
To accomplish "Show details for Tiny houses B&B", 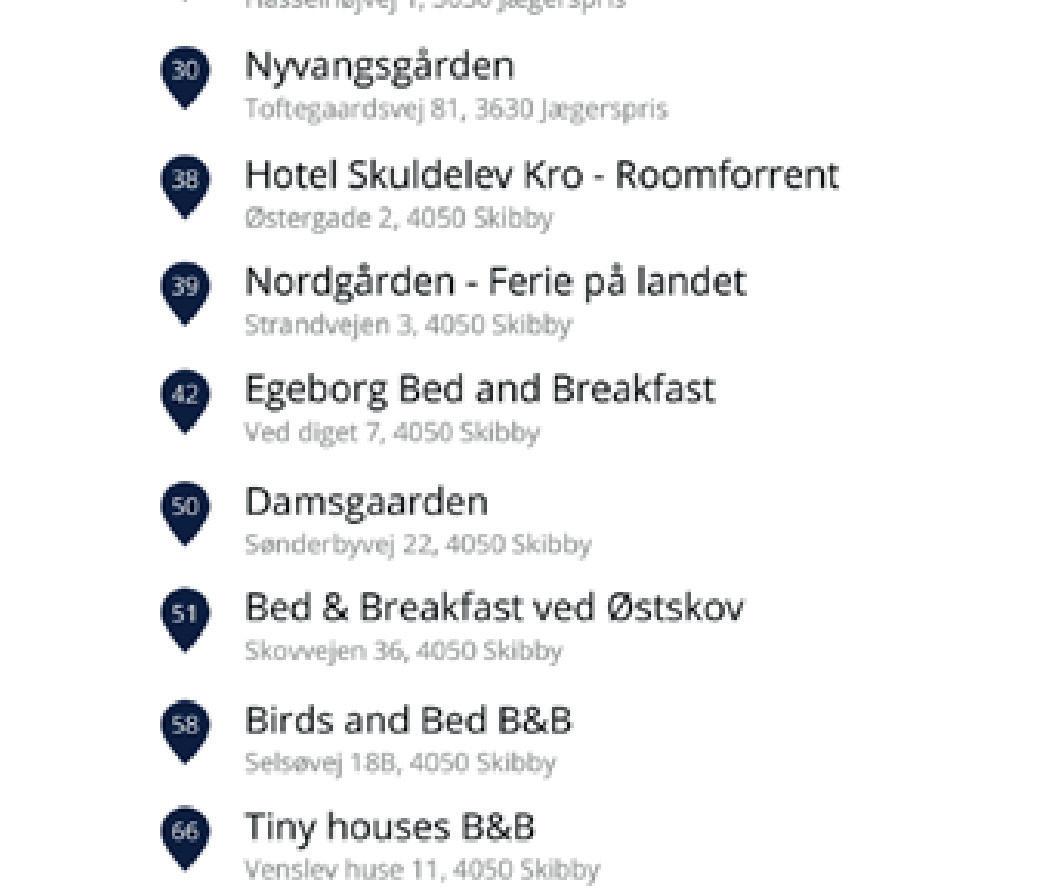I will click(x=390, y=828).
